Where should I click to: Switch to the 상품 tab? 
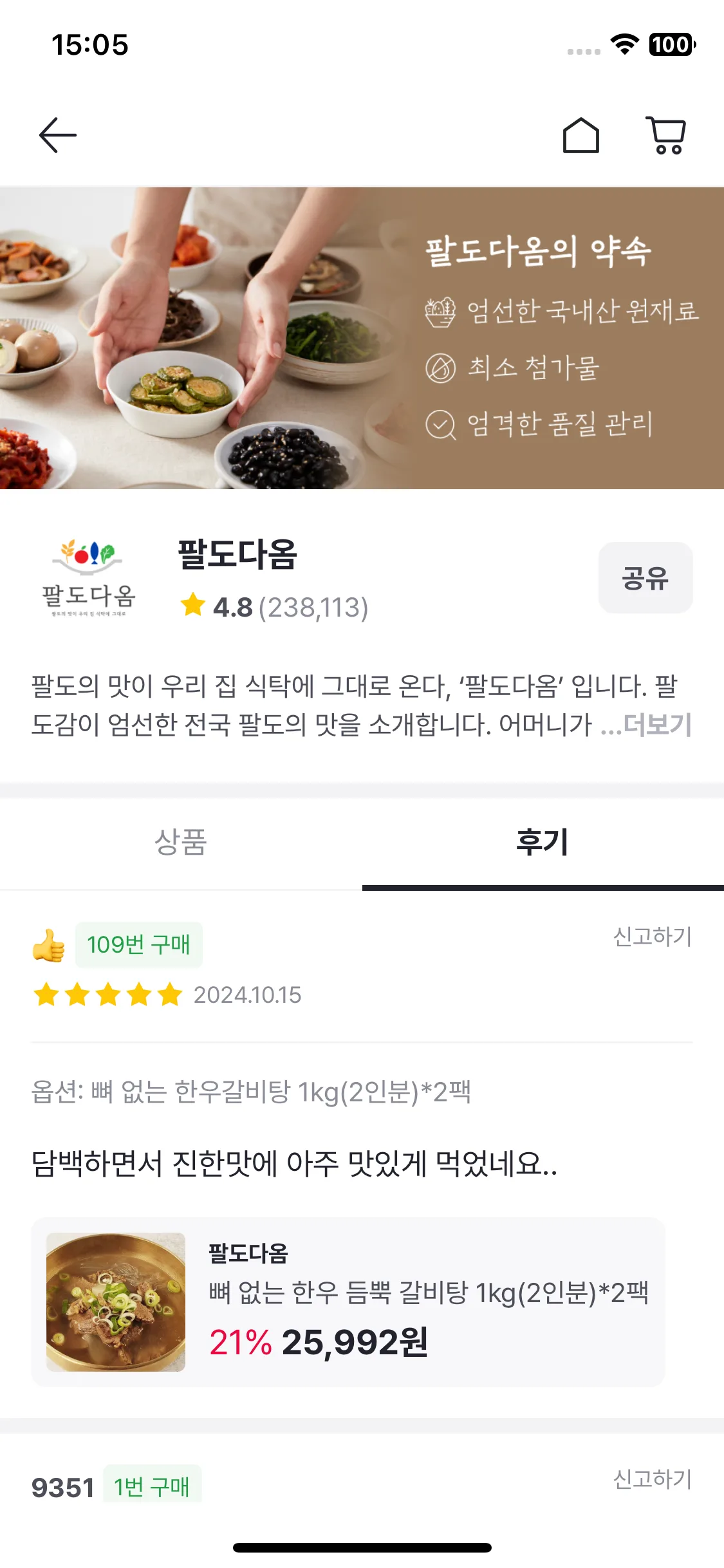(x=181, y=842)
